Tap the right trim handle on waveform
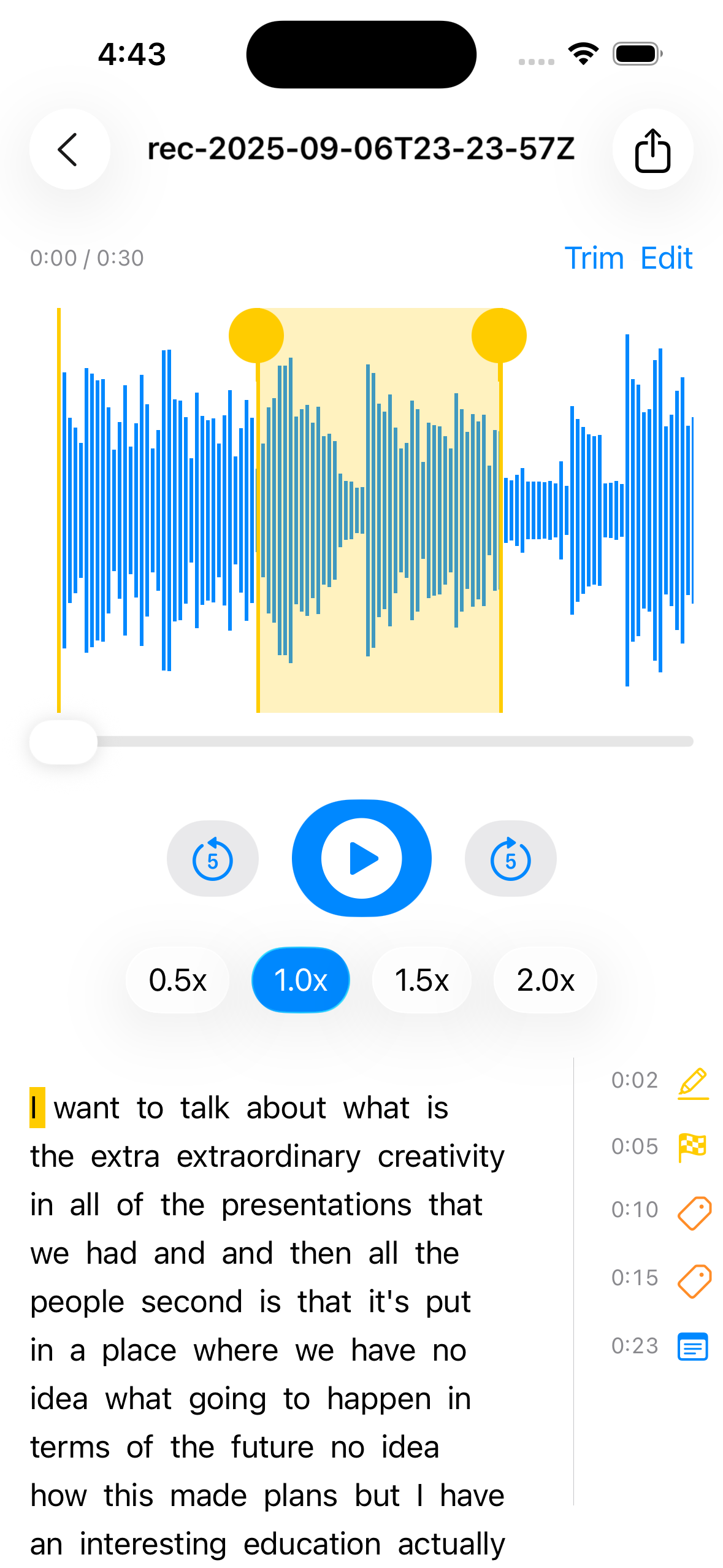723x1568 pixels. (499, 336)
